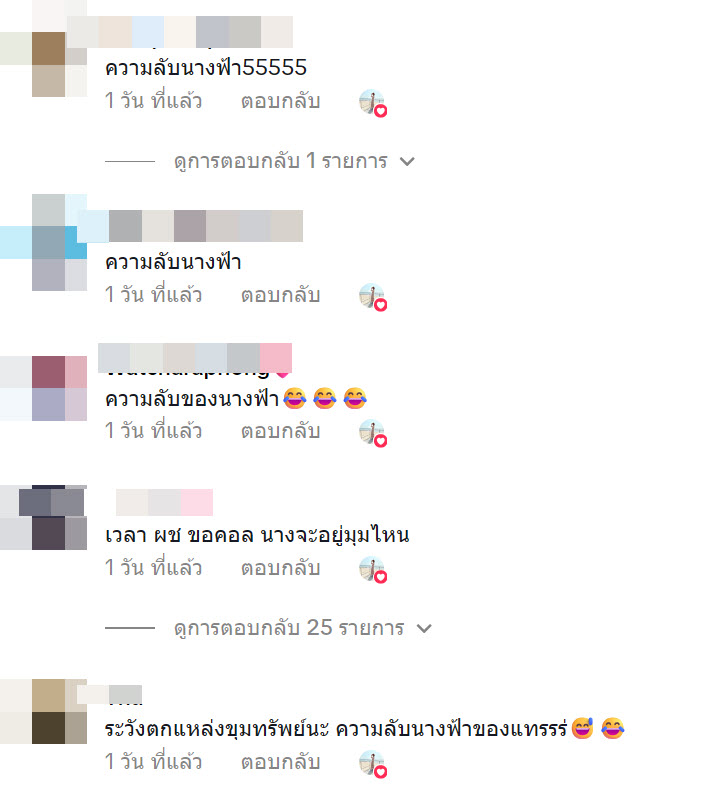Image resolution: width=702 pixels, height=794 pixels.
Task: Reply to comment ความลับของนางฟ้า
Action: [280, 431]
